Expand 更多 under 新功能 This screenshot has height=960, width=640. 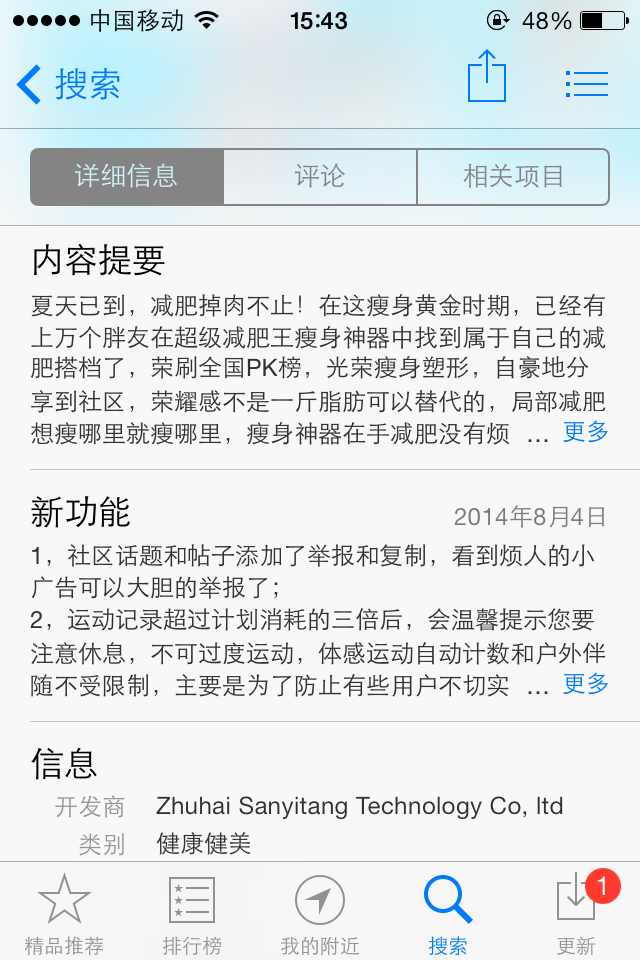[585, 684]
